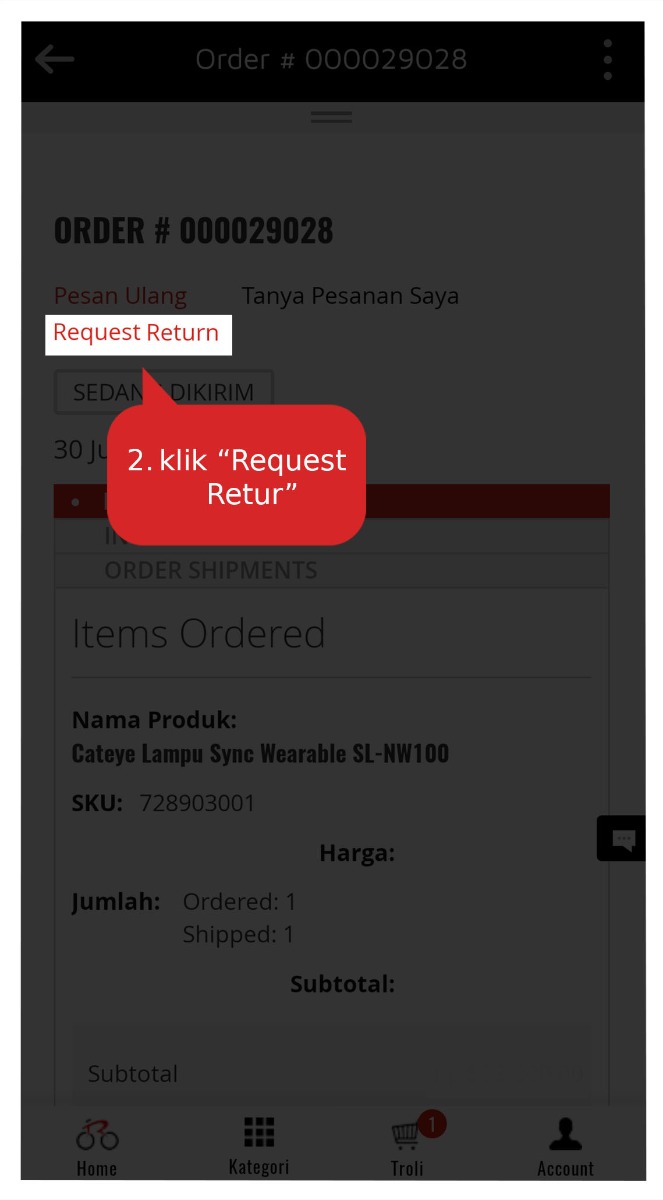The height and width of the screenshot is (1200, 663).
Task: Switch to the Order Shipments tab
Action: pos(211,570)
